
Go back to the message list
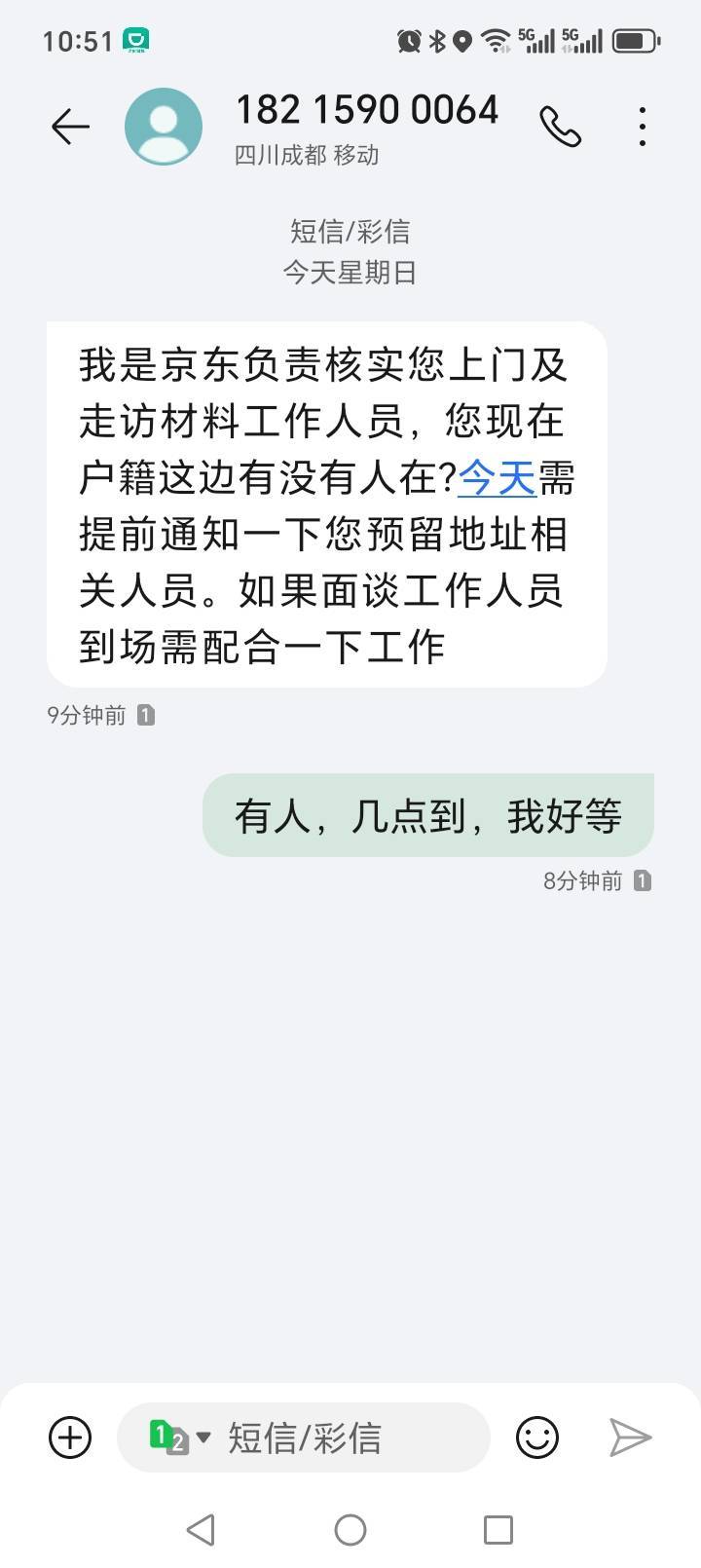tap(70, 127)
